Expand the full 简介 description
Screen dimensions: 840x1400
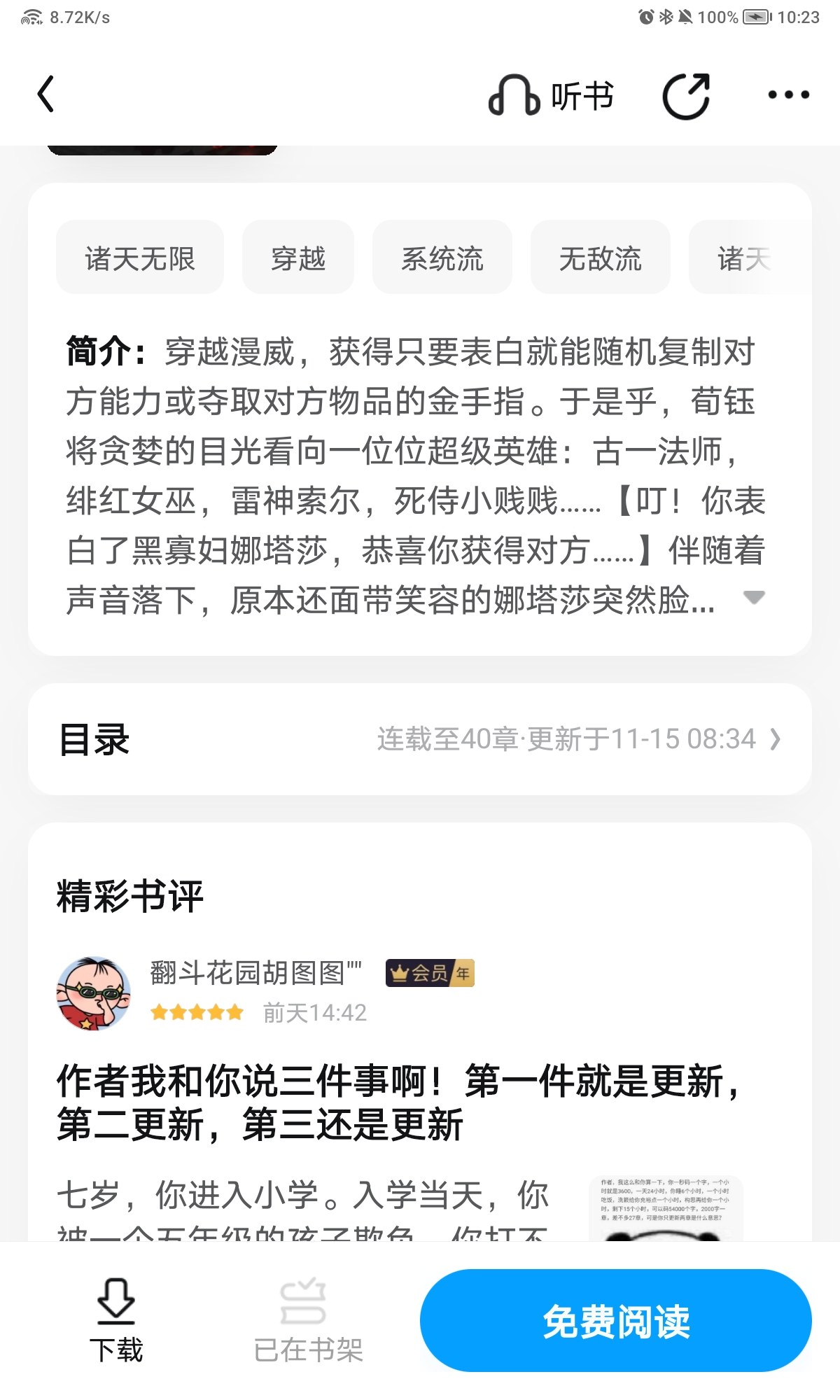click(x=753, y=598)
